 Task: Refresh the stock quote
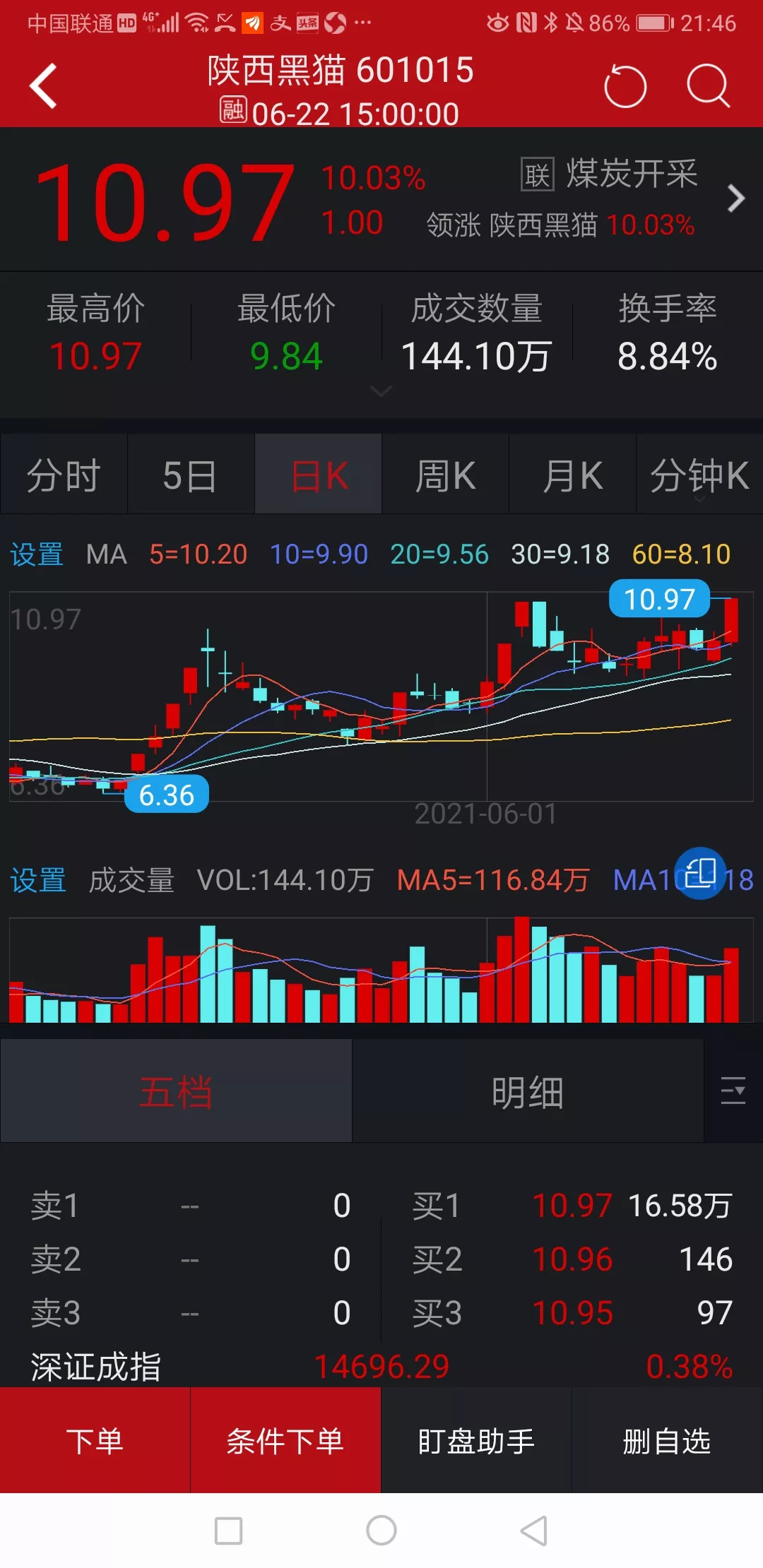point(625,87)
